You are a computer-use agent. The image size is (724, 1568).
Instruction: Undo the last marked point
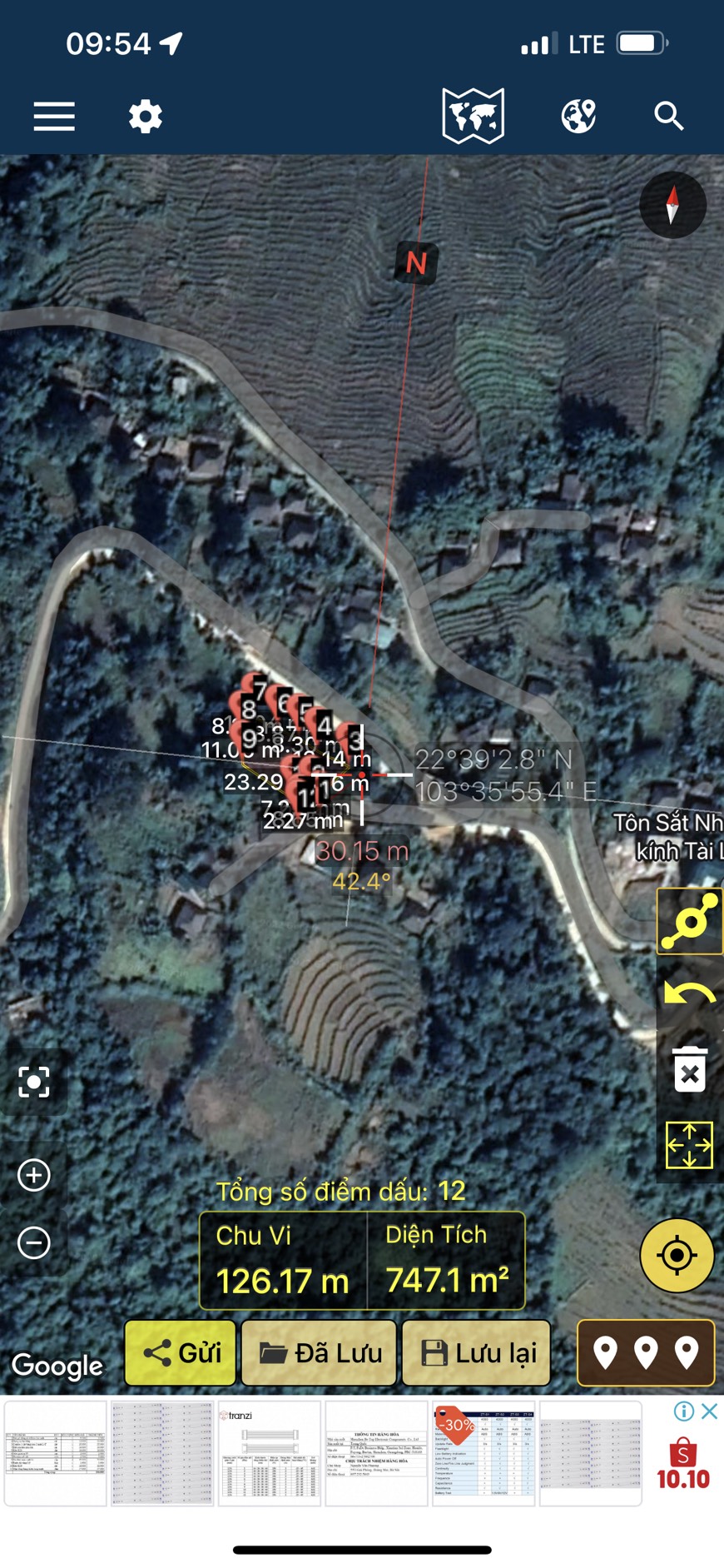[689, 994]
